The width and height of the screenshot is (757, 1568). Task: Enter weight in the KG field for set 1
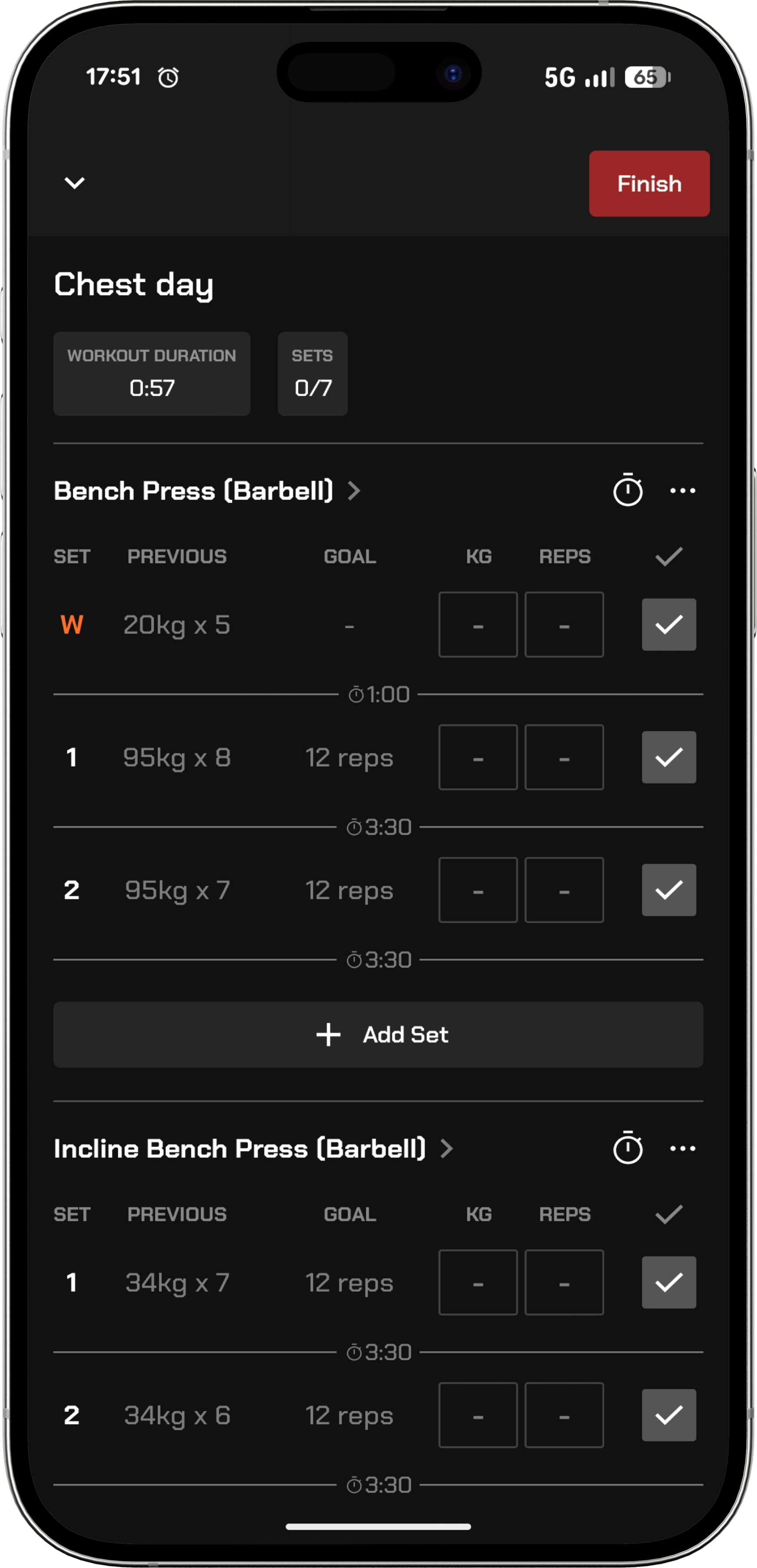478,757
